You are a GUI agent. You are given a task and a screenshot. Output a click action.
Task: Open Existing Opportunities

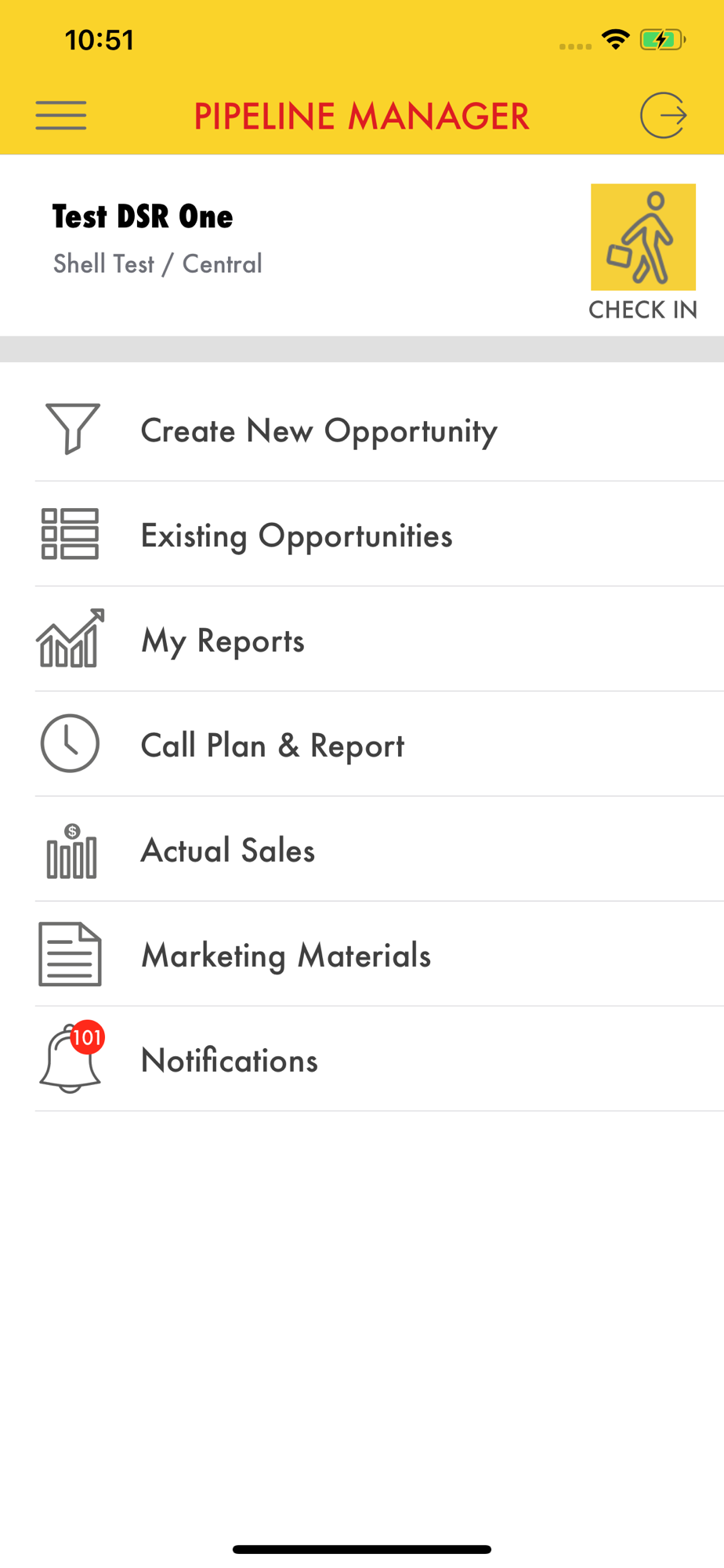coord(379,535)
